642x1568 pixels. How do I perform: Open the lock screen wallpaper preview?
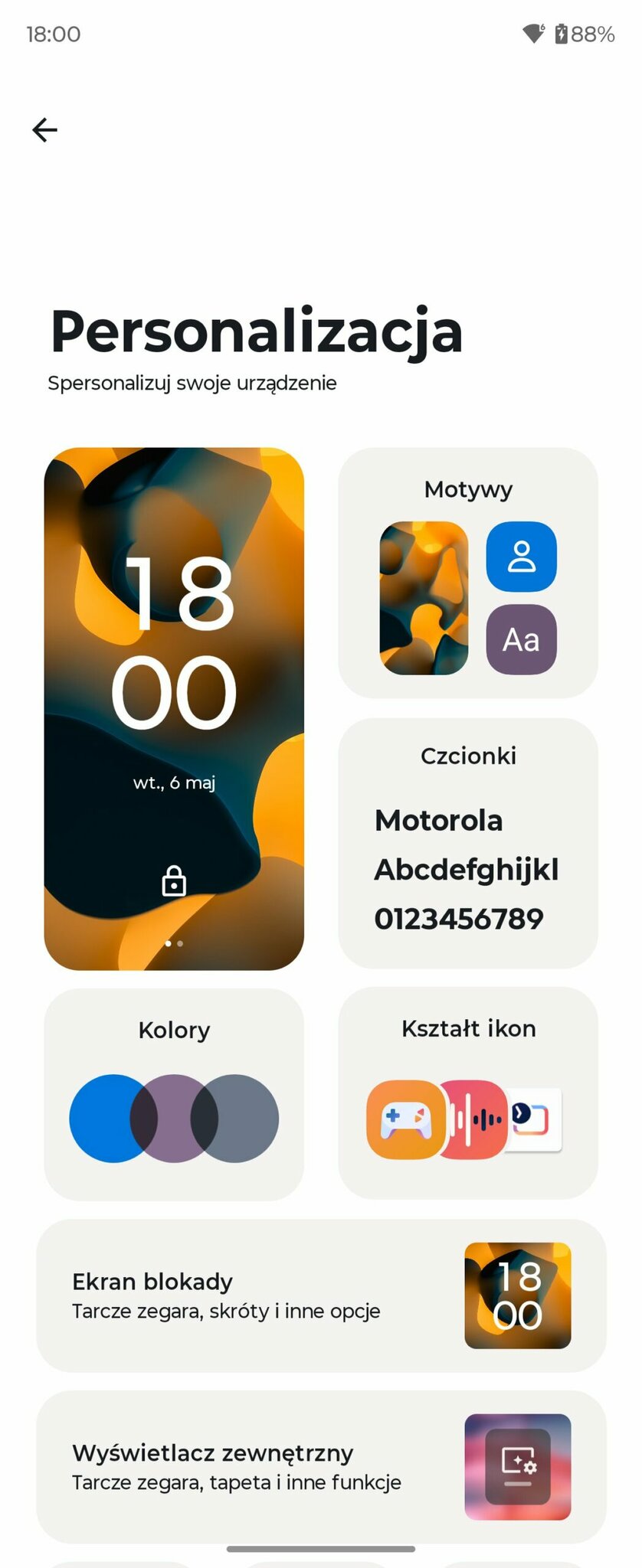[174, 708]
